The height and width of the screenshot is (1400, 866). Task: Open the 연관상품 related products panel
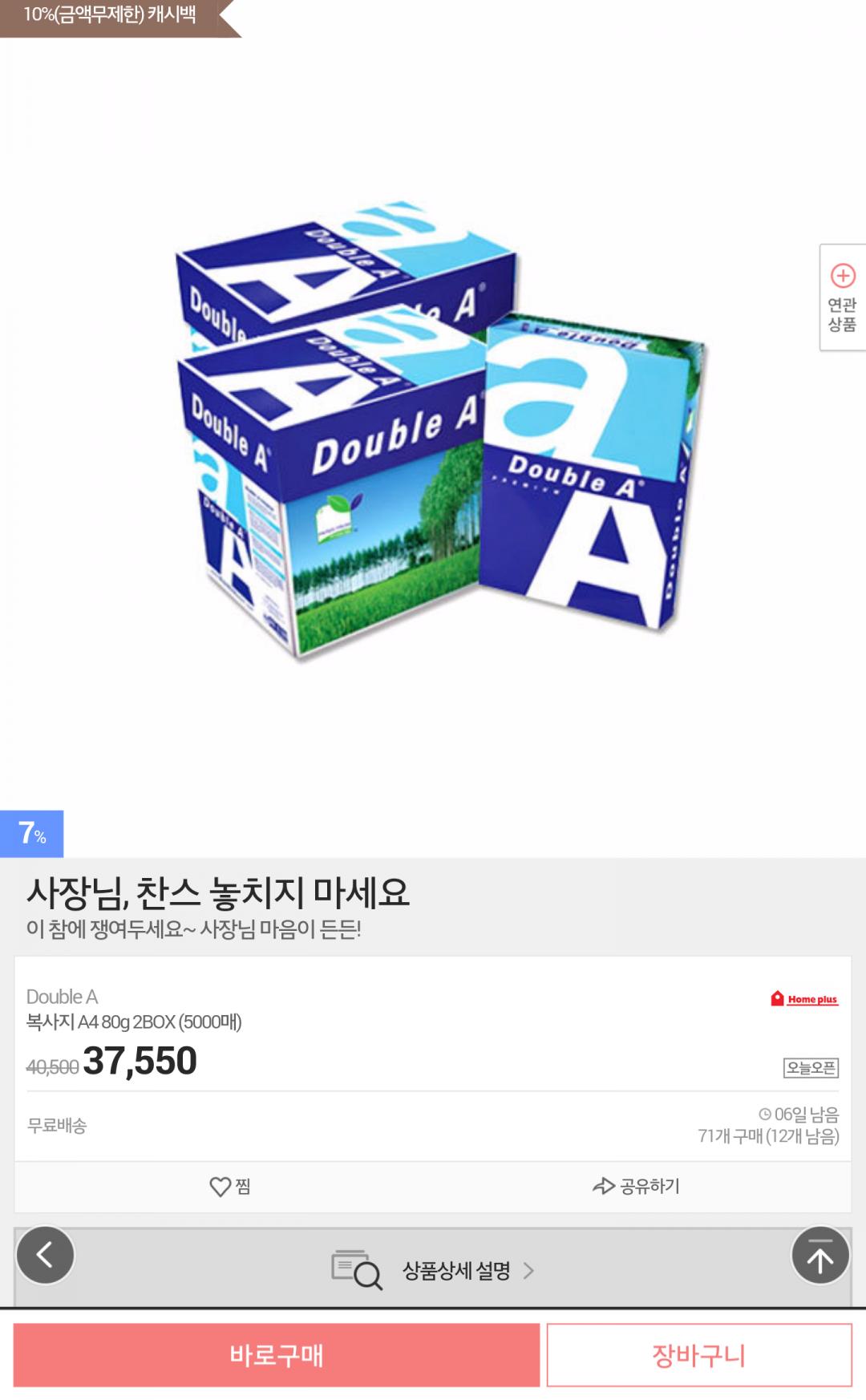(842, 297)
